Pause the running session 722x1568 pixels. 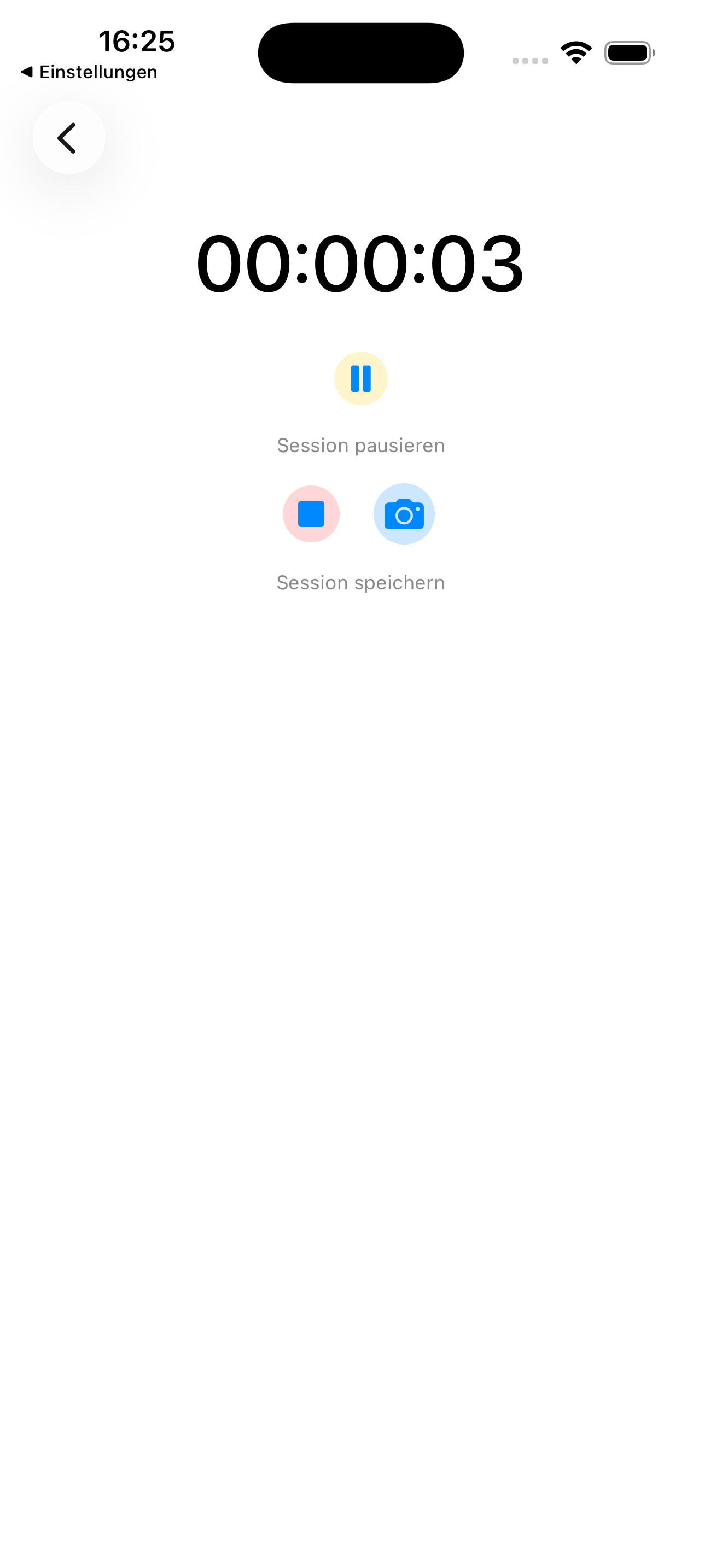(x=360, y=379)
